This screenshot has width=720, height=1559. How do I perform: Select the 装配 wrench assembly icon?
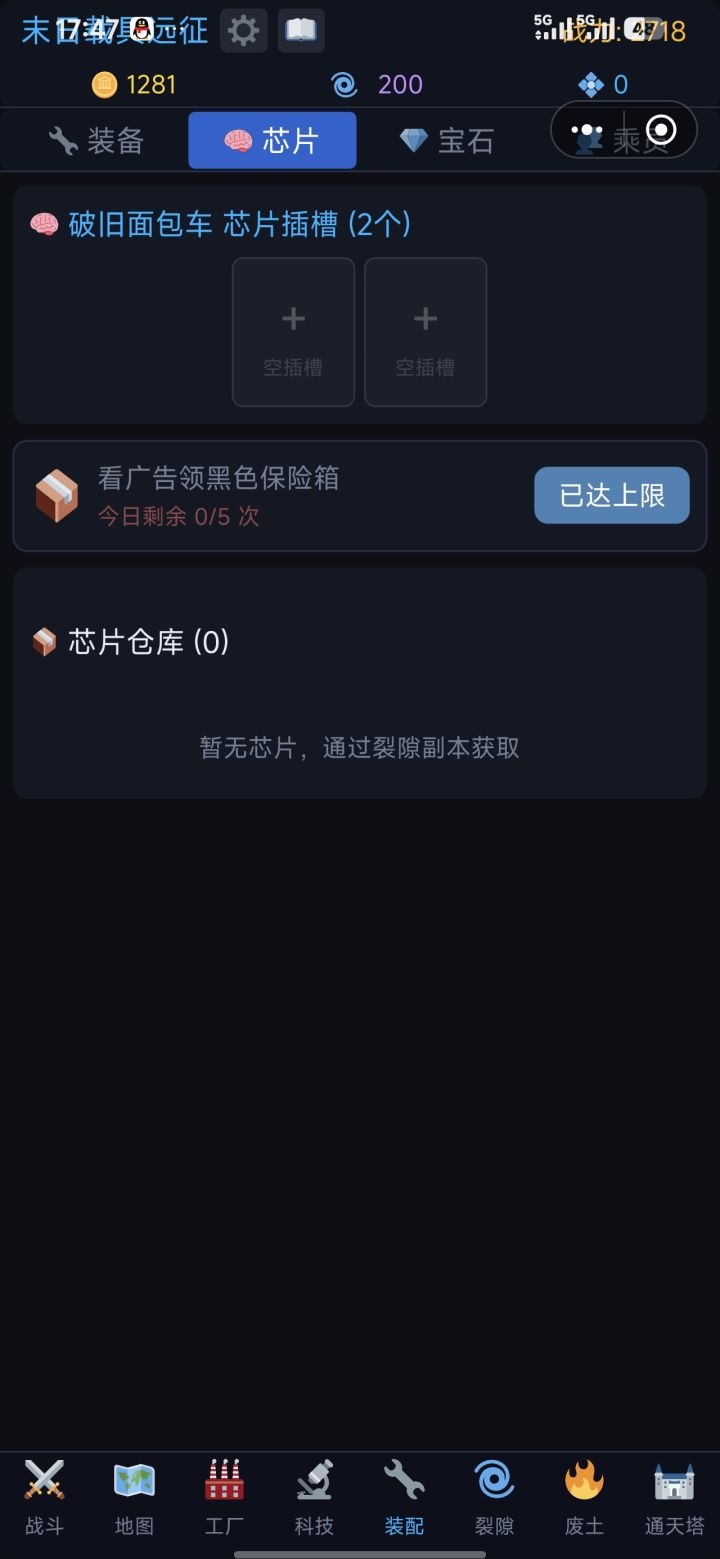point(403,1497)
